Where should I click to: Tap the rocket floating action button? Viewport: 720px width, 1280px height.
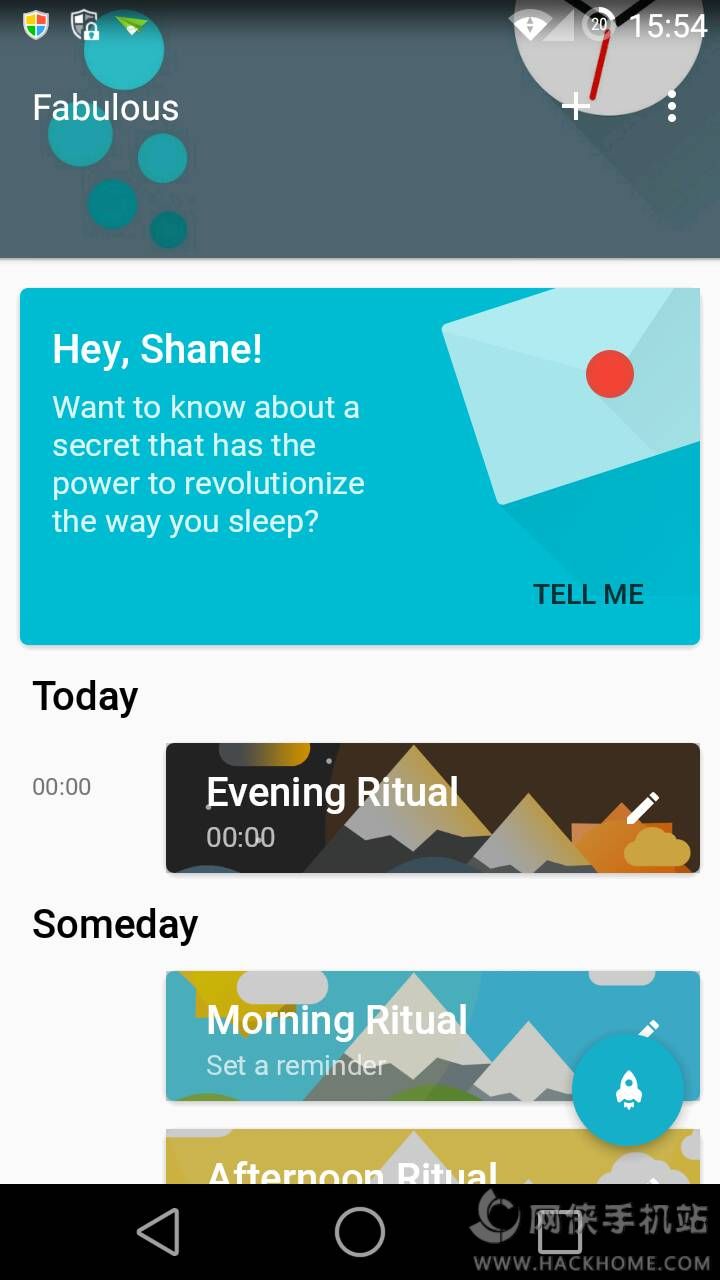tap(628, 1090)
